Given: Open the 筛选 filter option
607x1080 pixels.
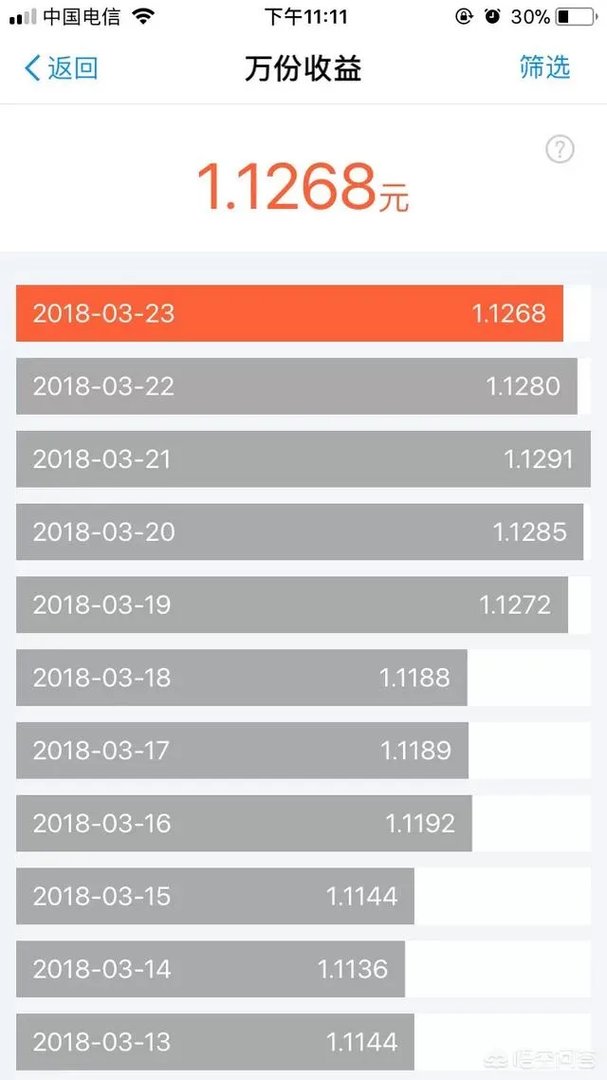Looking at the screenshot, I should click(544, 67).
